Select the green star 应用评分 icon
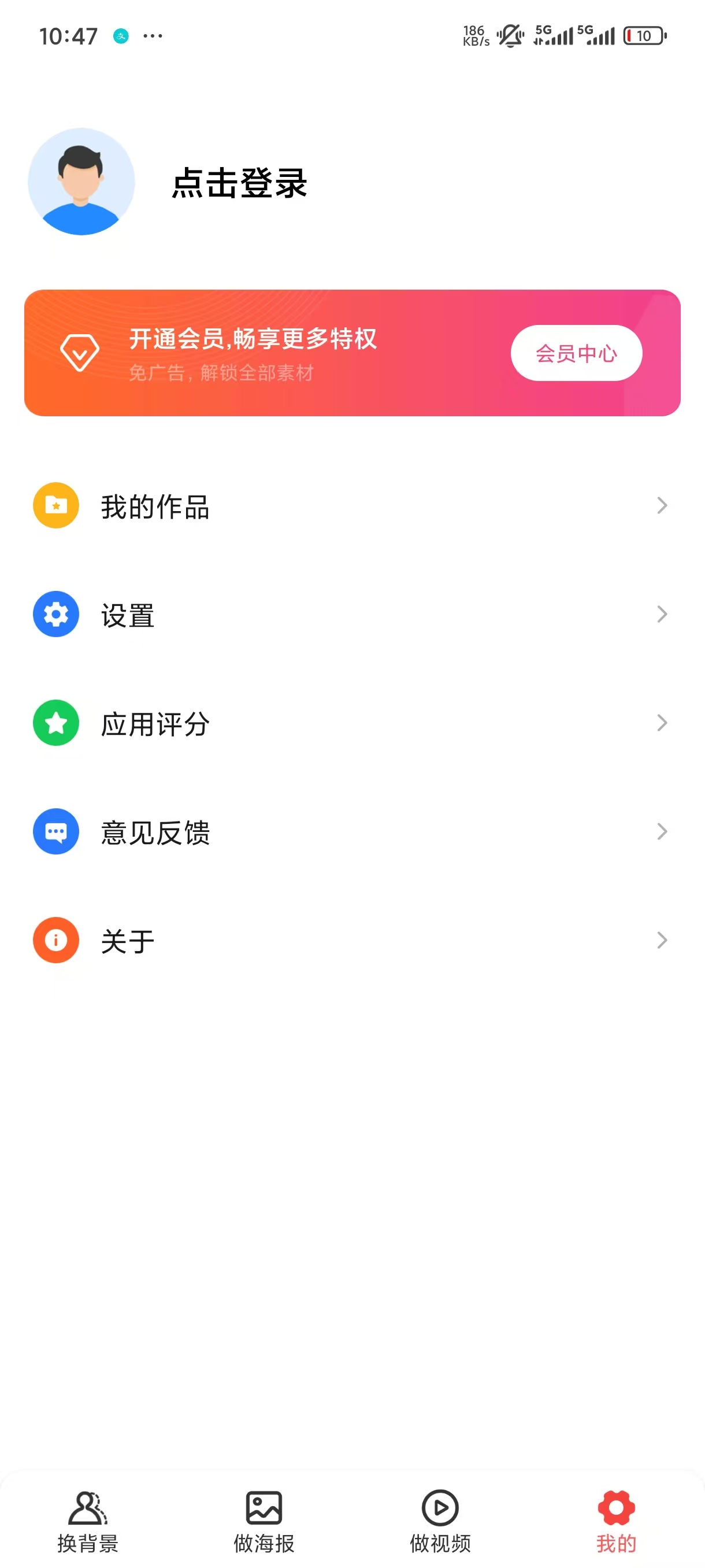Image resolution: width=705 pixels, height=1568 pixels. 55,723
